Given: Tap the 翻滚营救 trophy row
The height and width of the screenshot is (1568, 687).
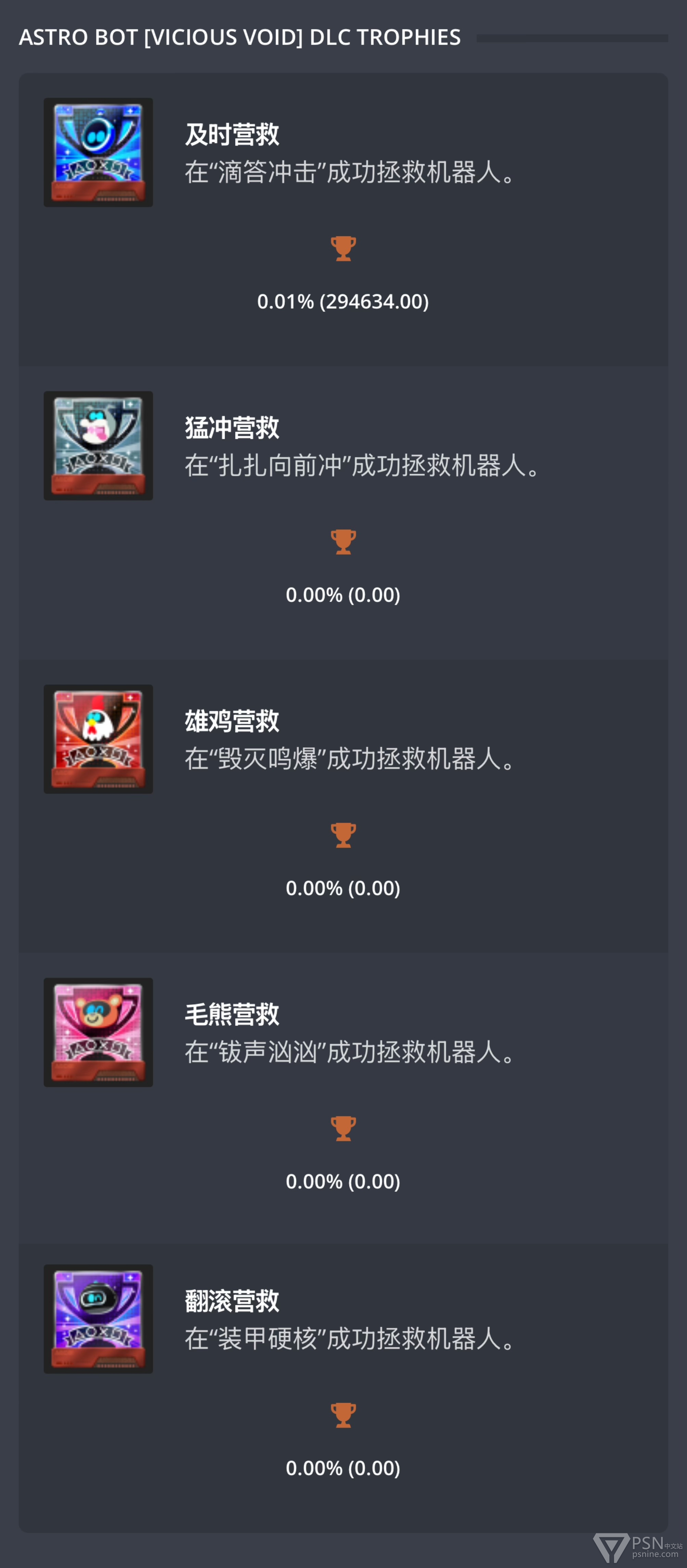Looking at the screenshot, I should coord(343,1388).
